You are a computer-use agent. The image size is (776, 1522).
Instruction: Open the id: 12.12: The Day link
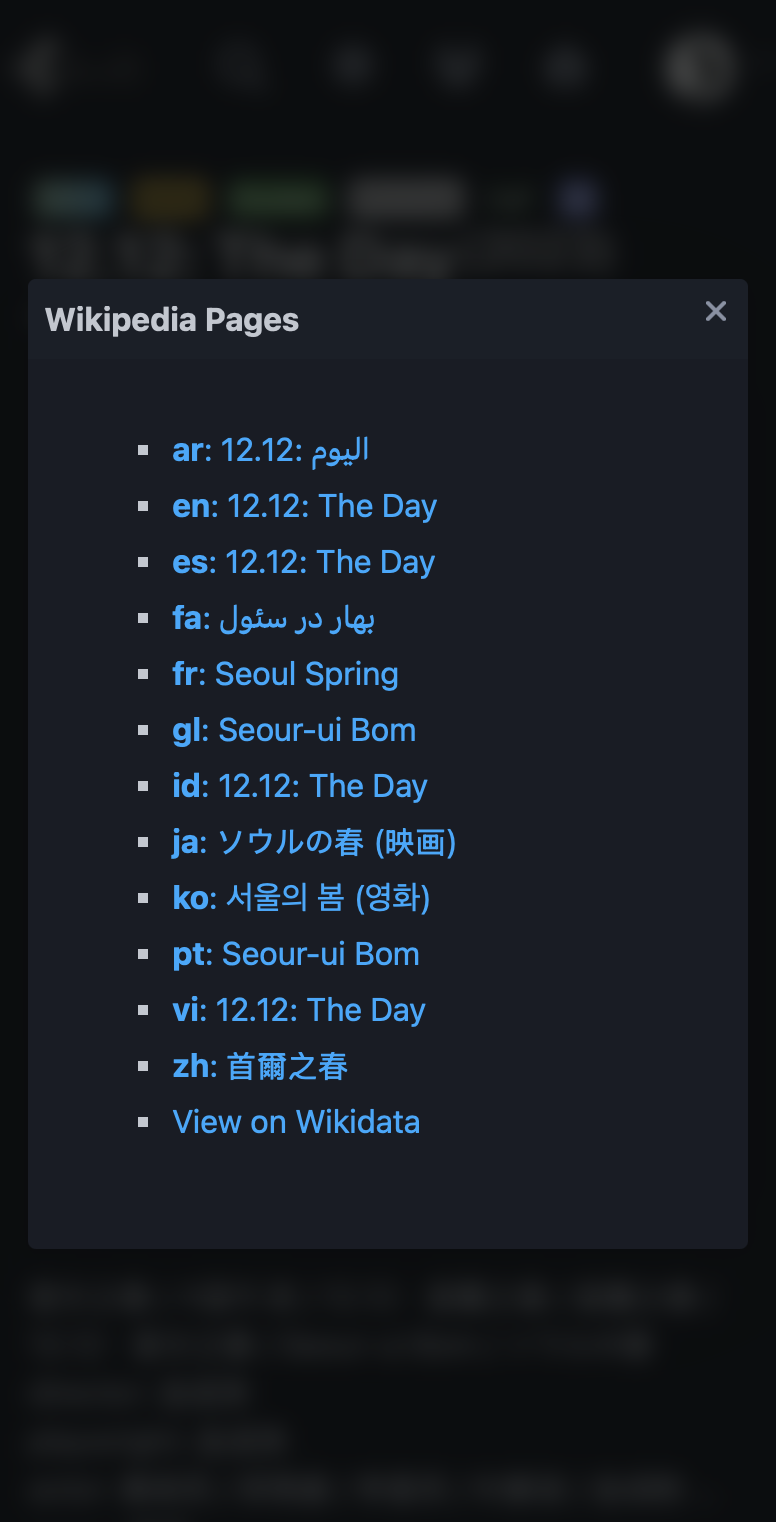pos(300,786)
